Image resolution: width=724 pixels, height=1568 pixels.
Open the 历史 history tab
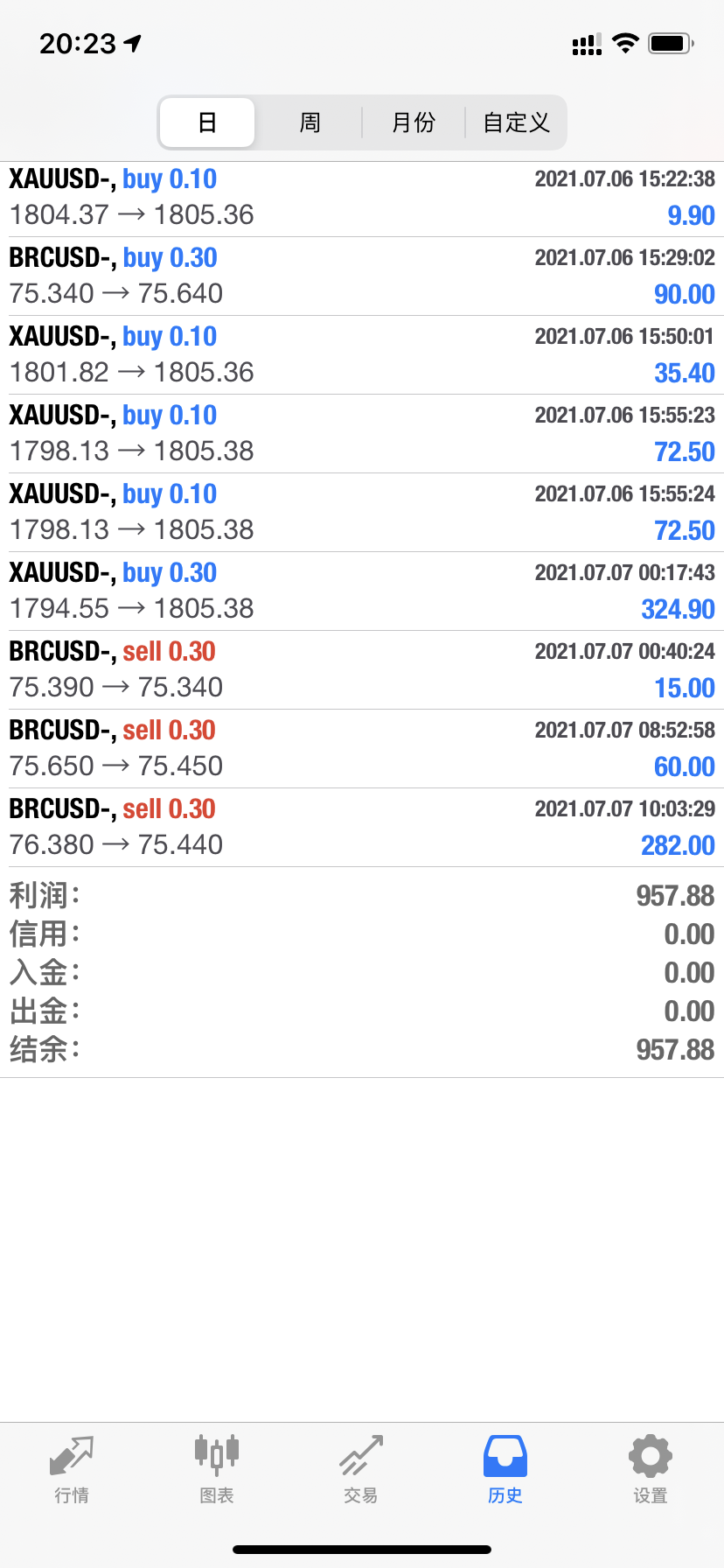[x=505, y=1470]
